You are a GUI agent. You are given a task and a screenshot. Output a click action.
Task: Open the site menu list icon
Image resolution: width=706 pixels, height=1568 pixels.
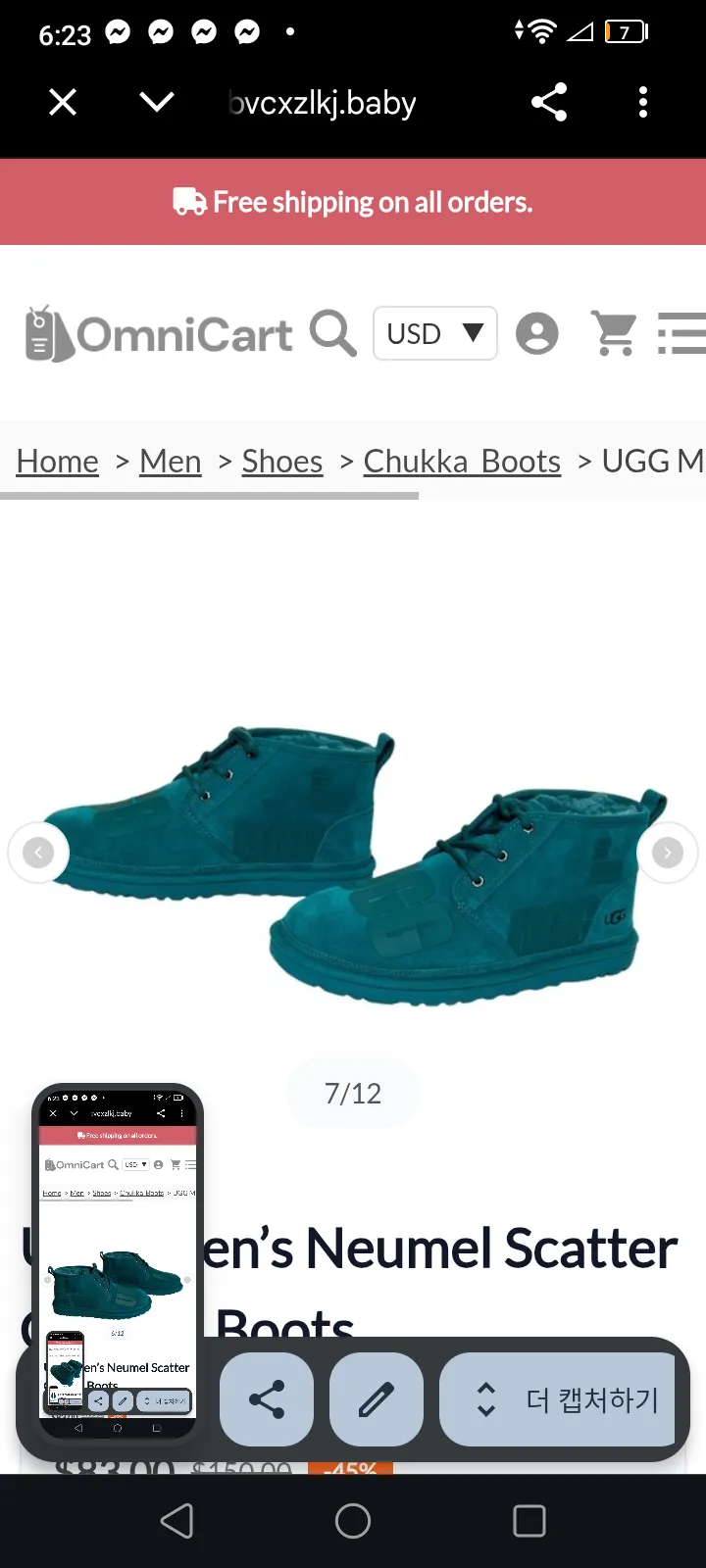click(x=681, y=333)
